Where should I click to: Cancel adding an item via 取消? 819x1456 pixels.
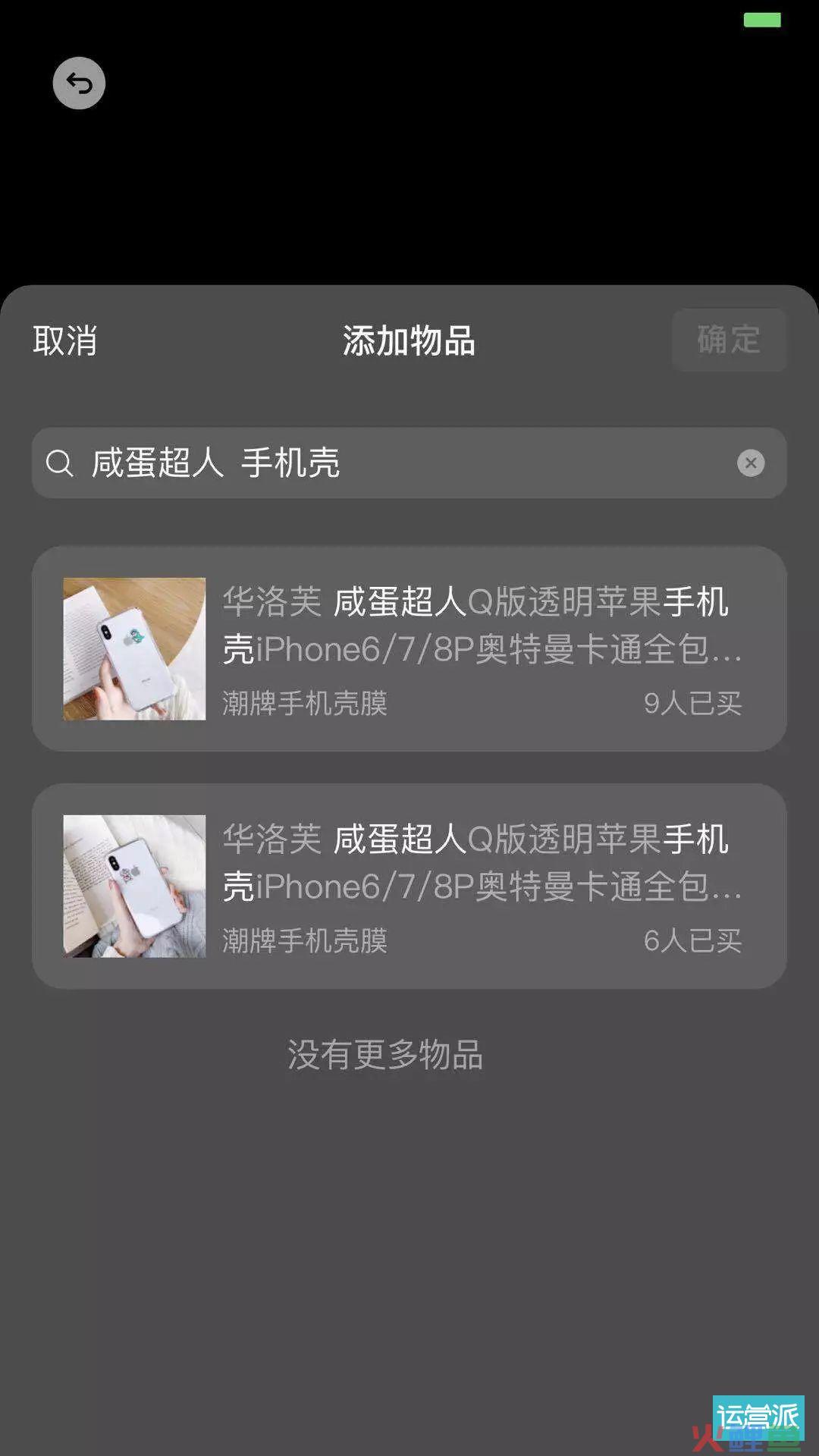coord(65,340)
